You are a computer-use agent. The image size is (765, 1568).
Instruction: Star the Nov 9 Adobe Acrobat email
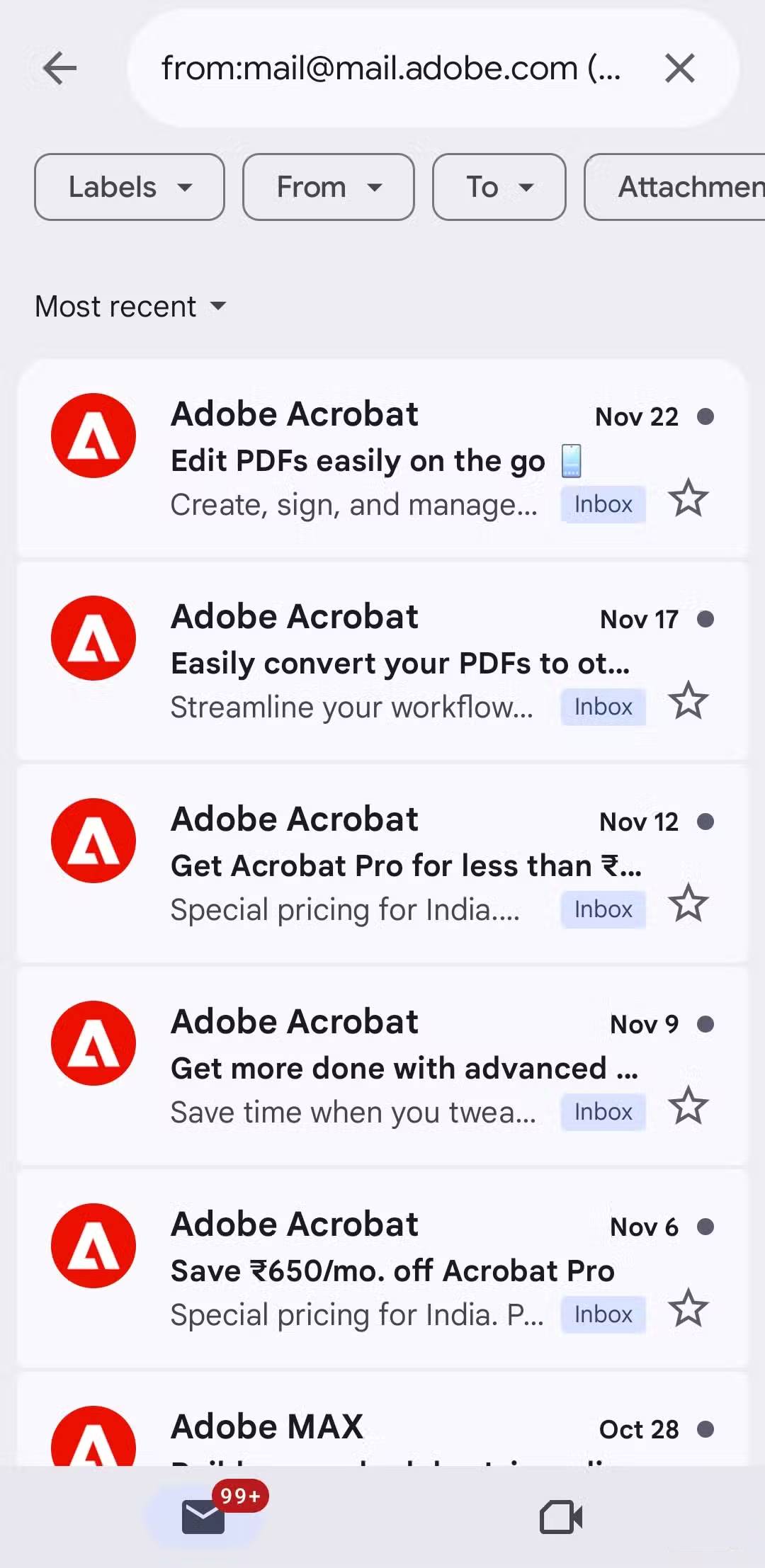688,1106
